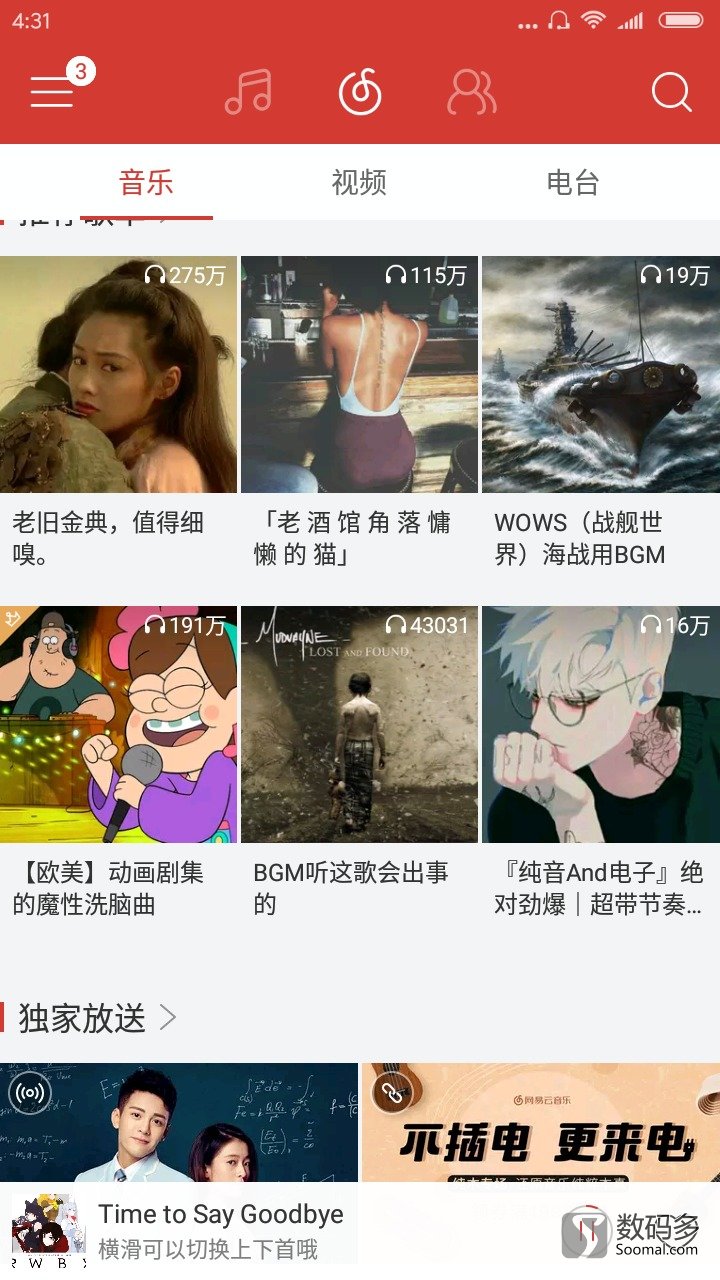Tap the 275万 headphone play-count badge
The height and width of the screenshot is (1280, 720).
coord(185,274)
